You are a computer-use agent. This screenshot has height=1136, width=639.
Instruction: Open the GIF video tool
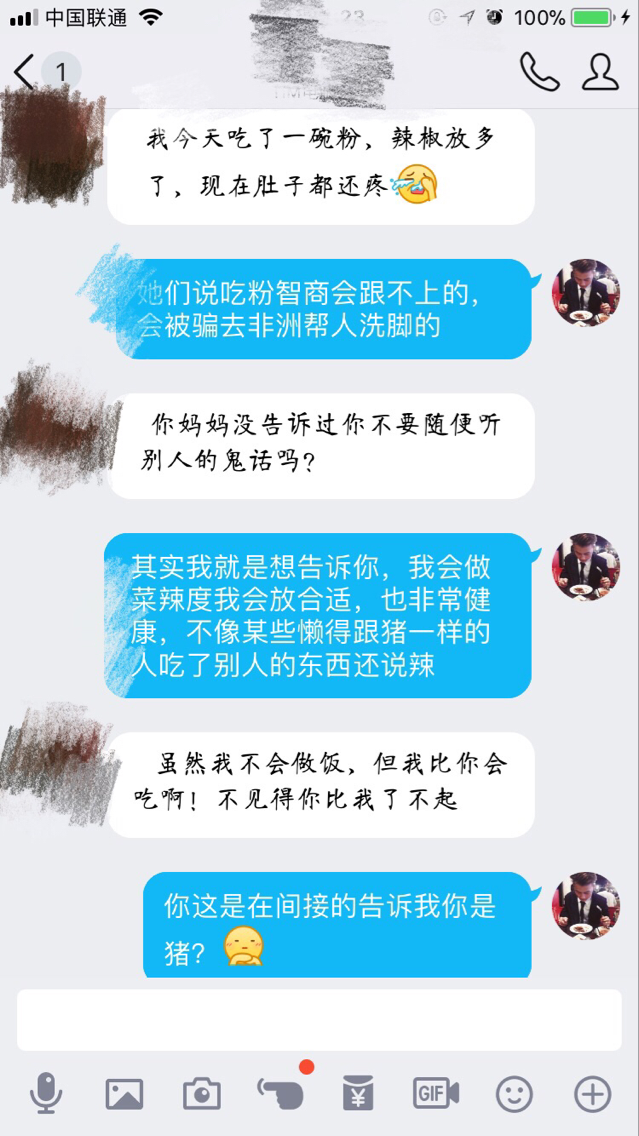[x=435, y=1093]
